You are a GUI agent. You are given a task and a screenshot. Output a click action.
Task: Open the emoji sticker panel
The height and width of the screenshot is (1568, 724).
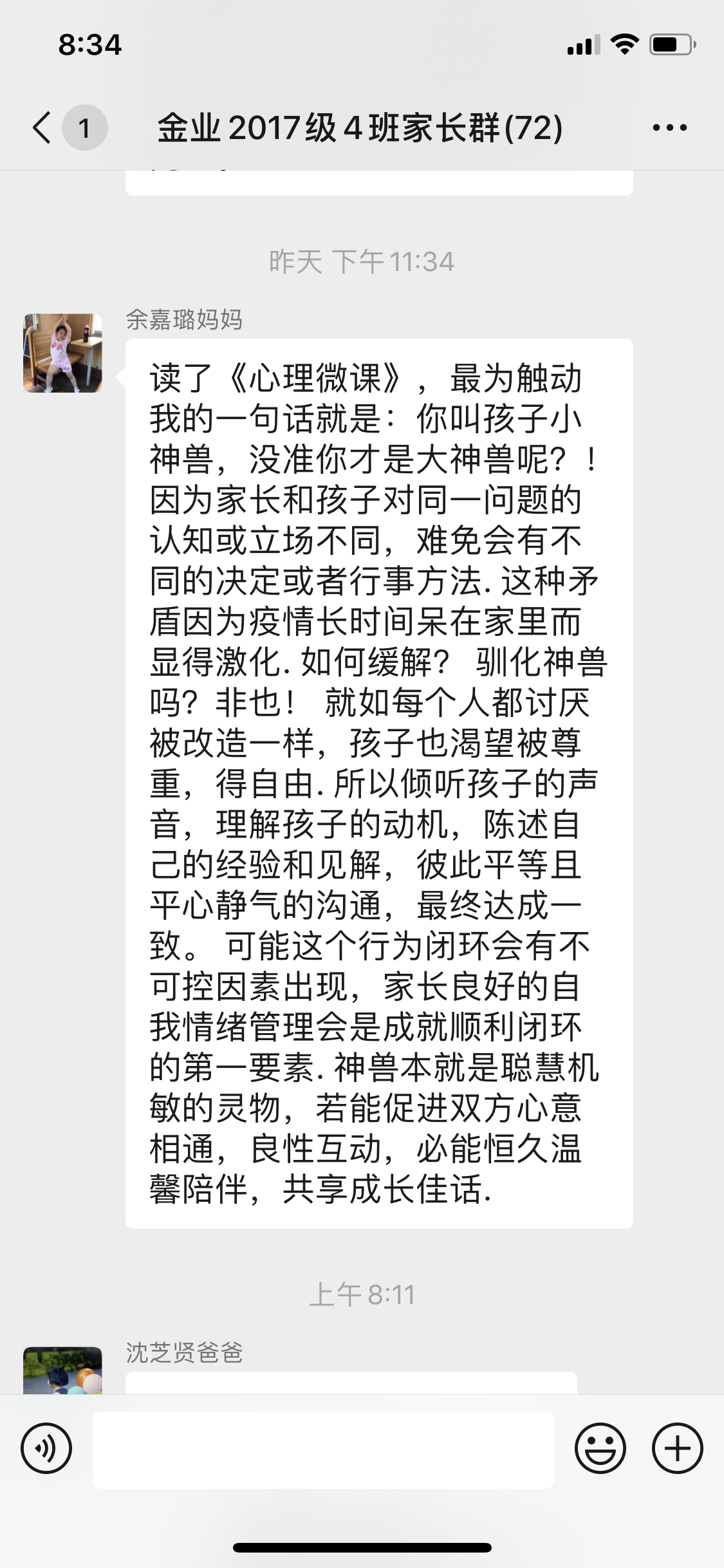(600, 1449)
